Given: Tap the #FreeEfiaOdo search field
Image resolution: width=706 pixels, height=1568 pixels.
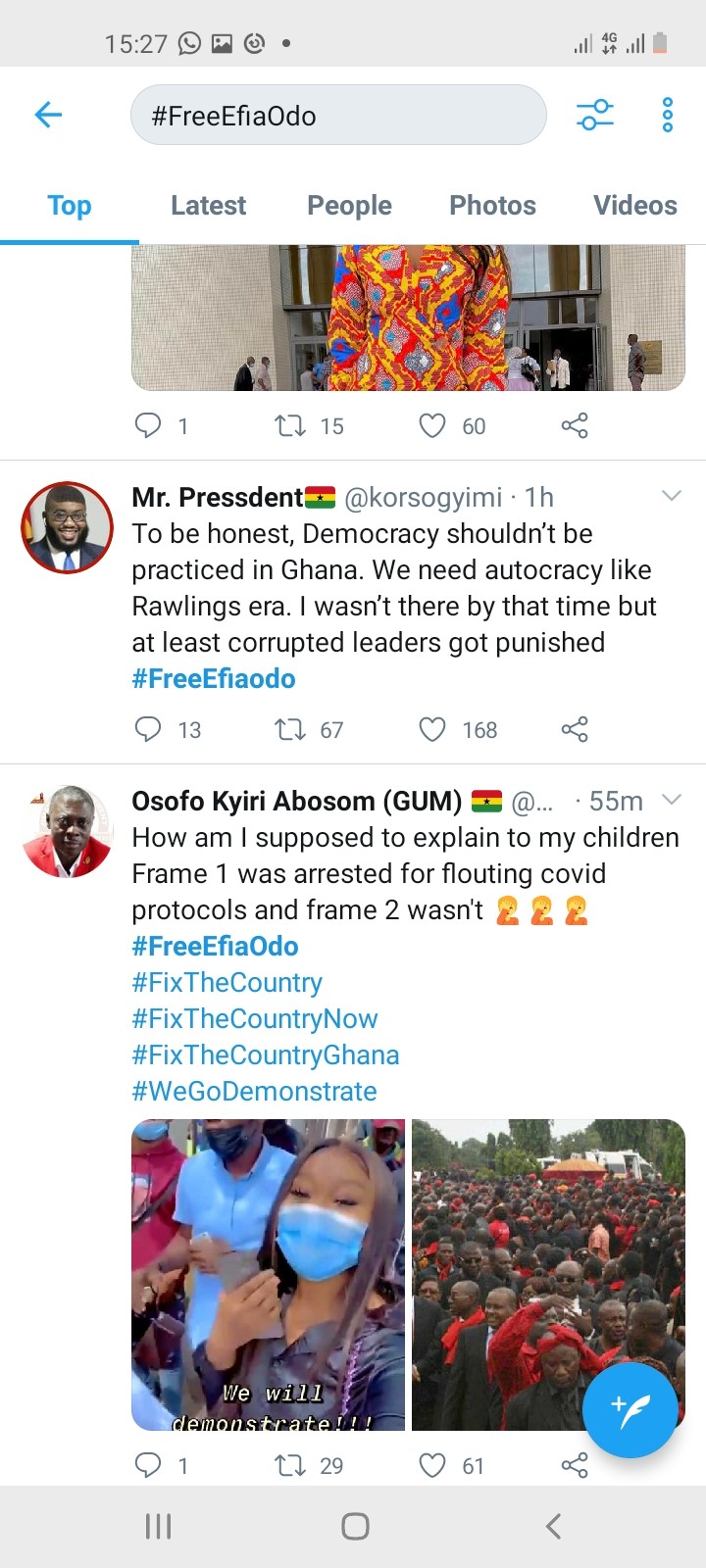Looking at the screenshot, I should [x=338, y=115].
